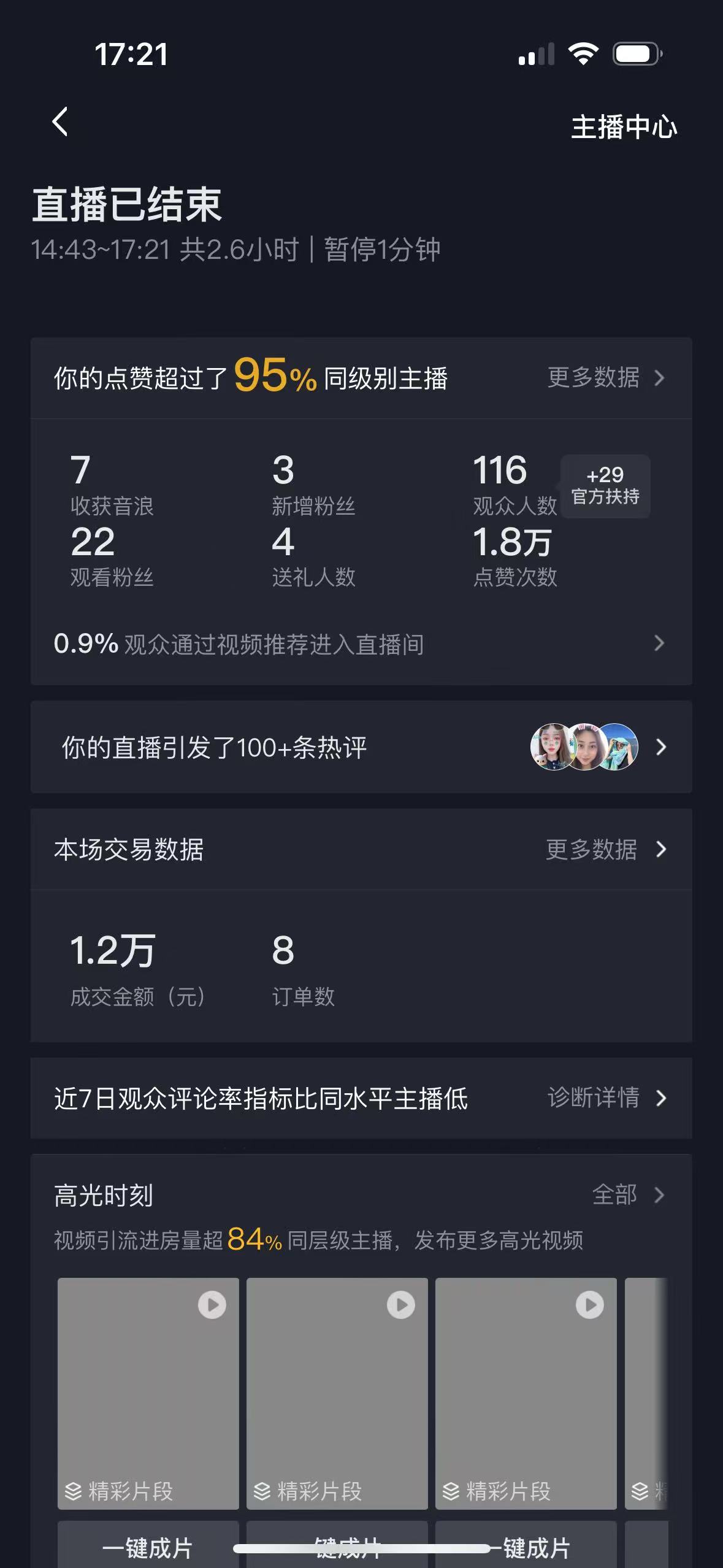The height and width of the screenshot is (1568, 723).
Task: Tap 一键成片 under the first clip
Action: (x=148, y=1548)
